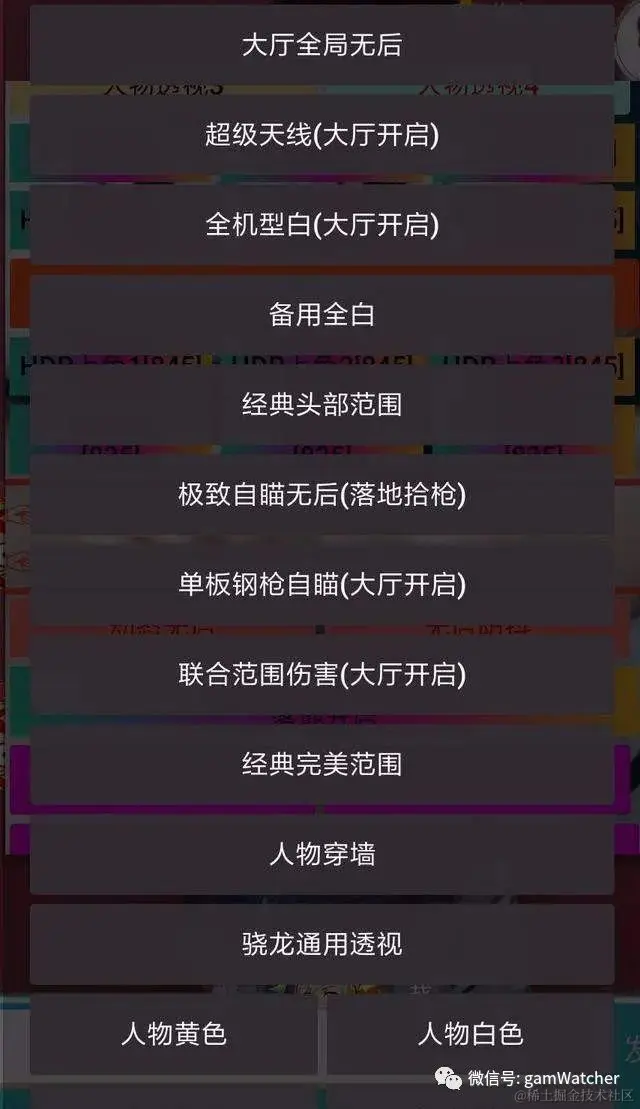This screenshot has height=1109, width=640.
Task: Select 全机型白(大厅开启)
Action: tap(321, 225)
